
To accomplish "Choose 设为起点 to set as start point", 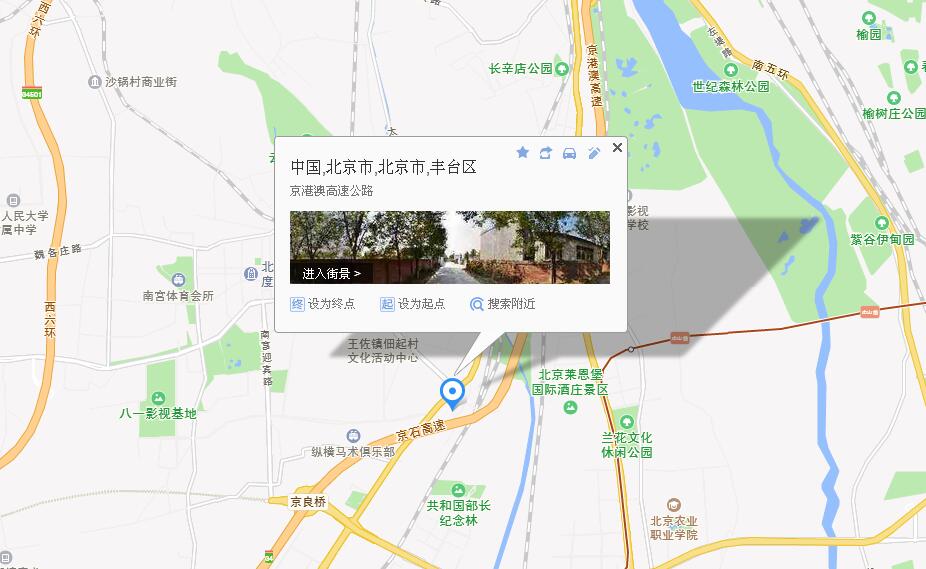I will click(x=413, y=304).
